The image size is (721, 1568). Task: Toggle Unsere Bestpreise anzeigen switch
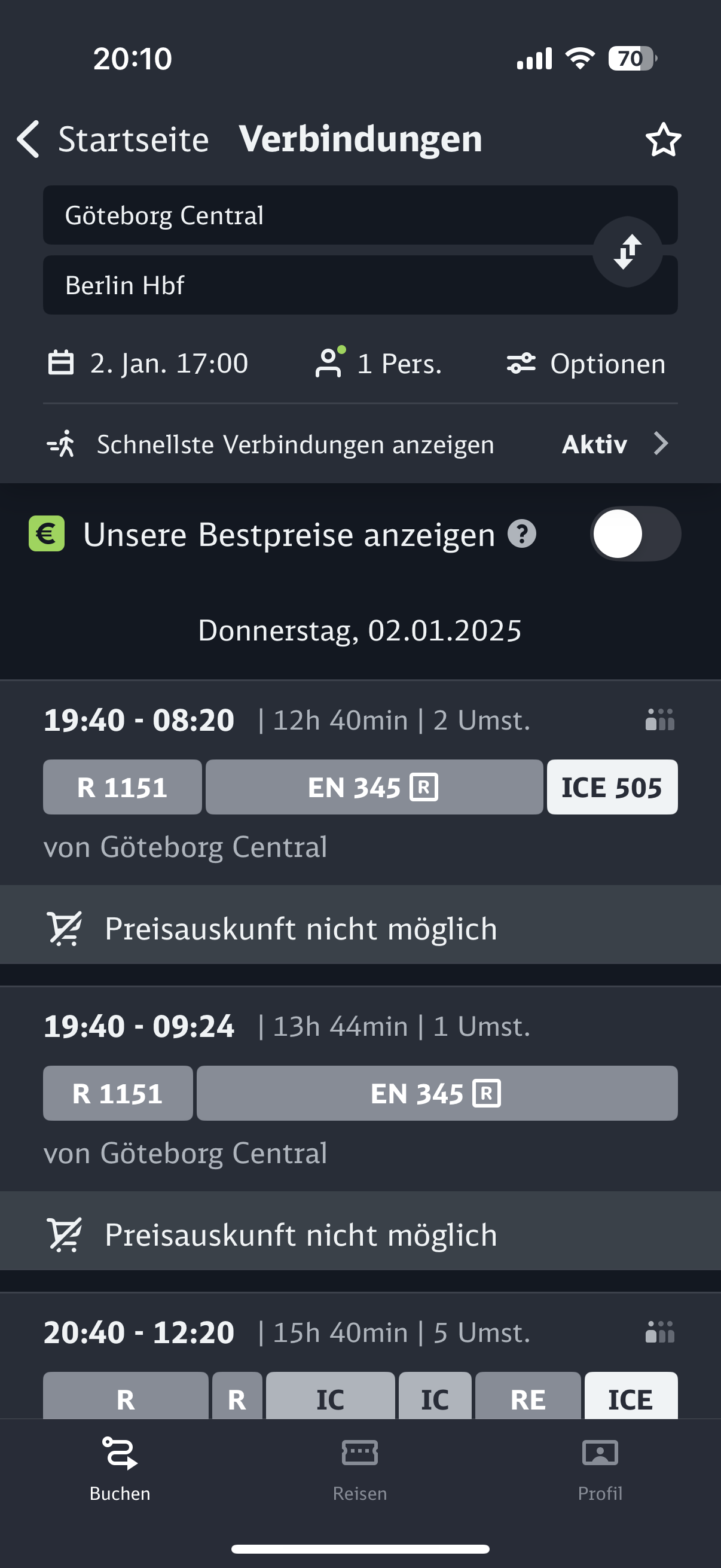coord(634,534)
